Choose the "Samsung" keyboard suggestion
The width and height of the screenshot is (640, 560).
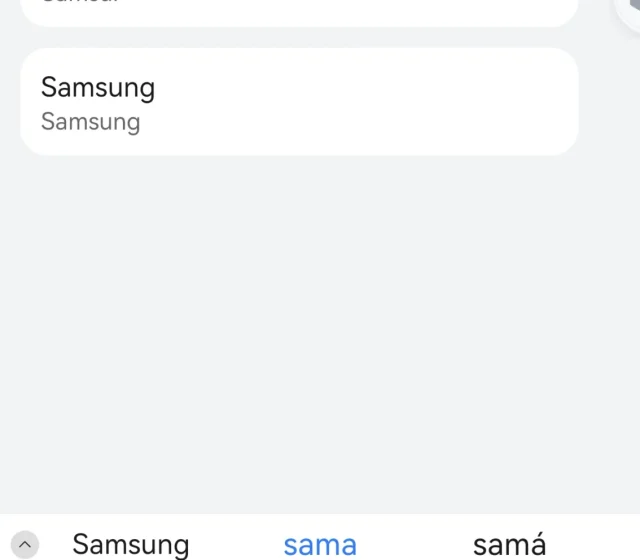pyautogui.click(x=130, y=545)
